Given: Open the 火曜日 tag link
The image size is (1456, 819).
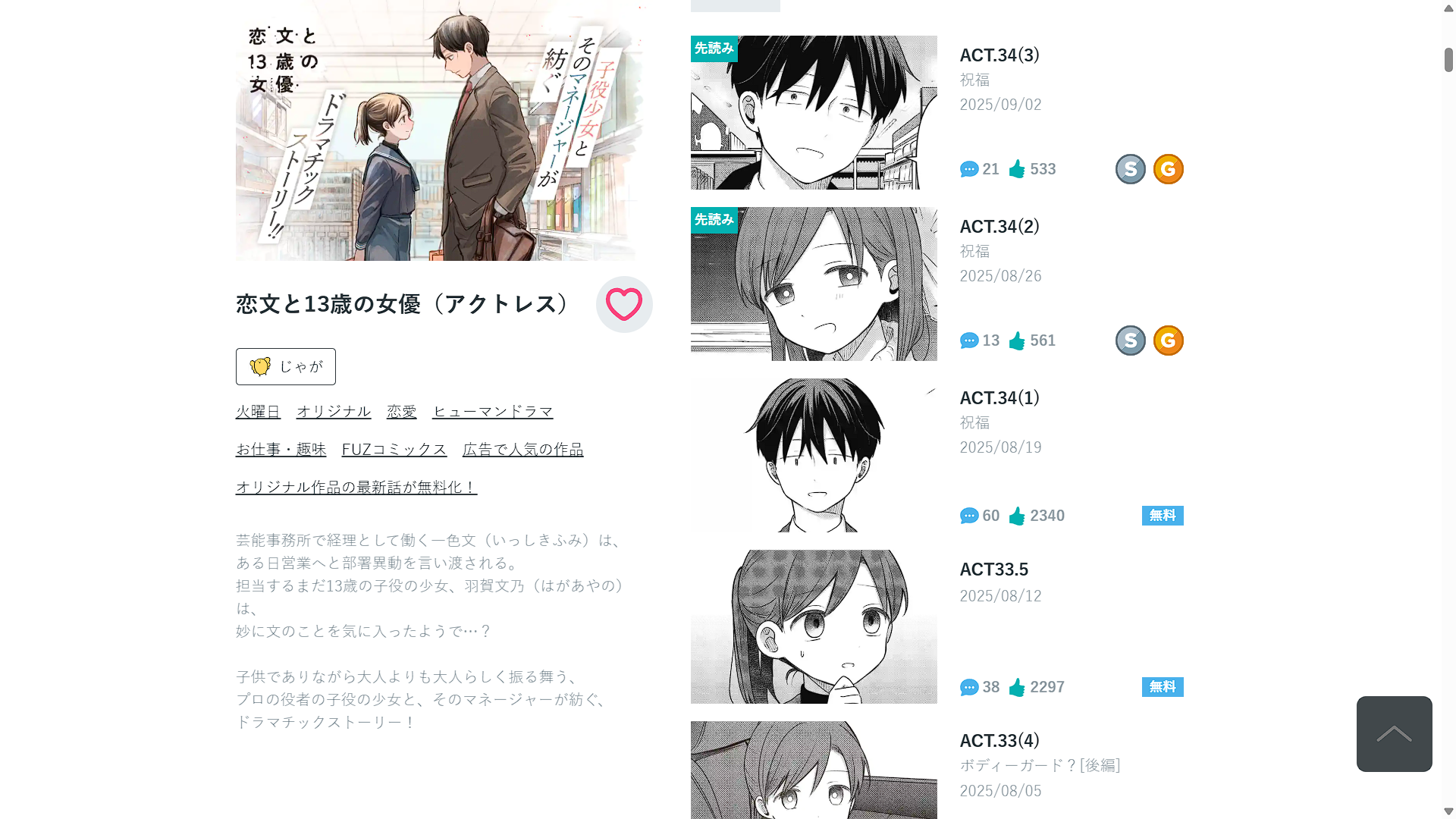Looking at the screenshot, I should 258,411.
